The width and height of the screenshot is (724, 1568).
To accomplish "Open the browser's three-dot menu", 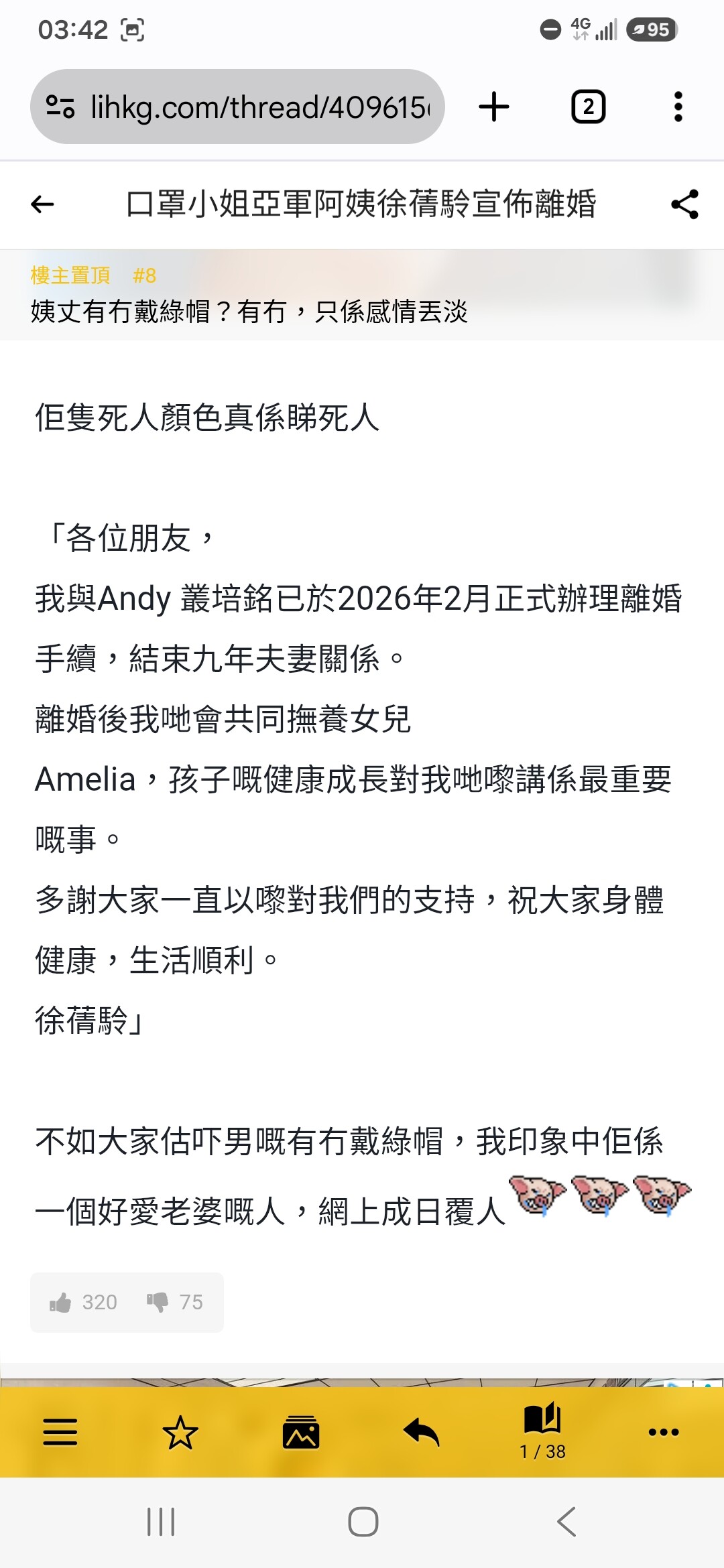I will pyautogui.click(x=678, y=107).
